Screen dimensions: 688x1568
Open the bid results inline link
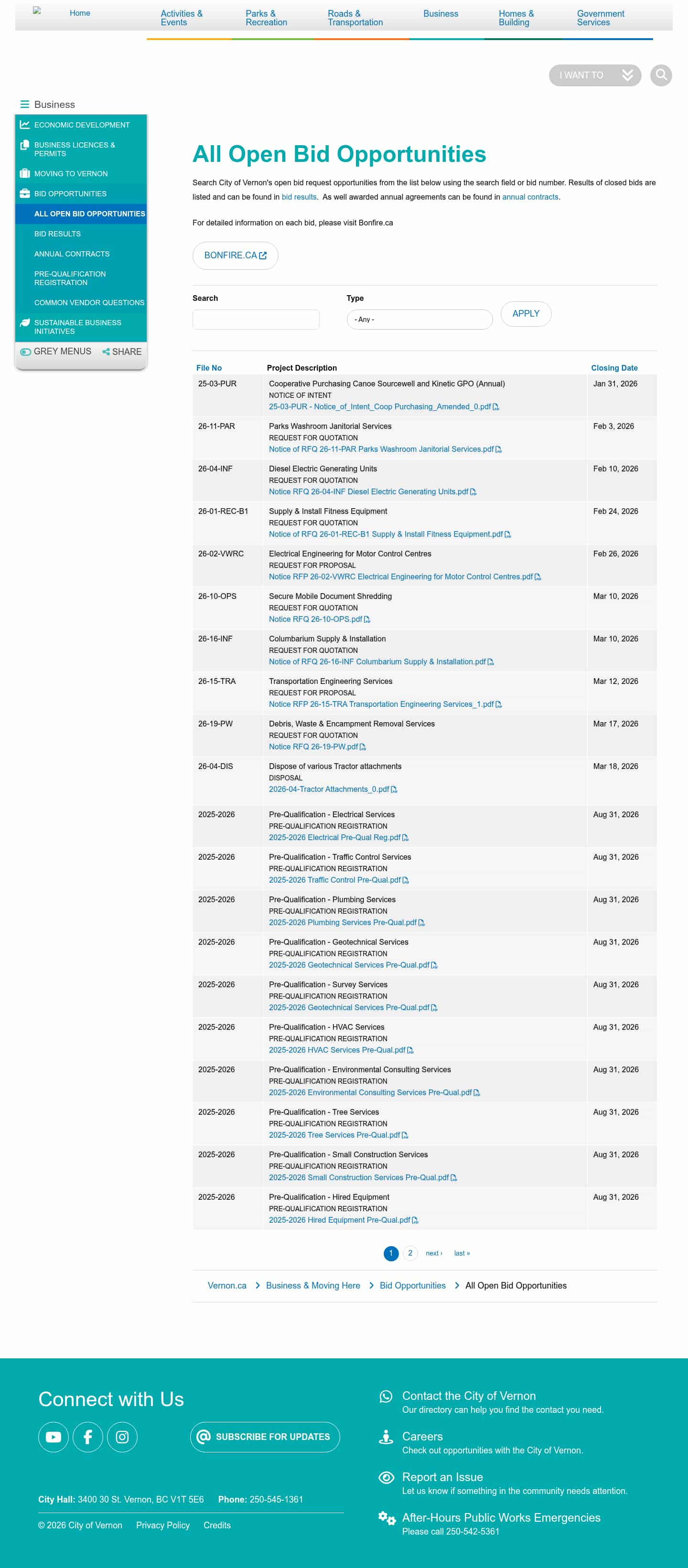click(x=299, y=197)
